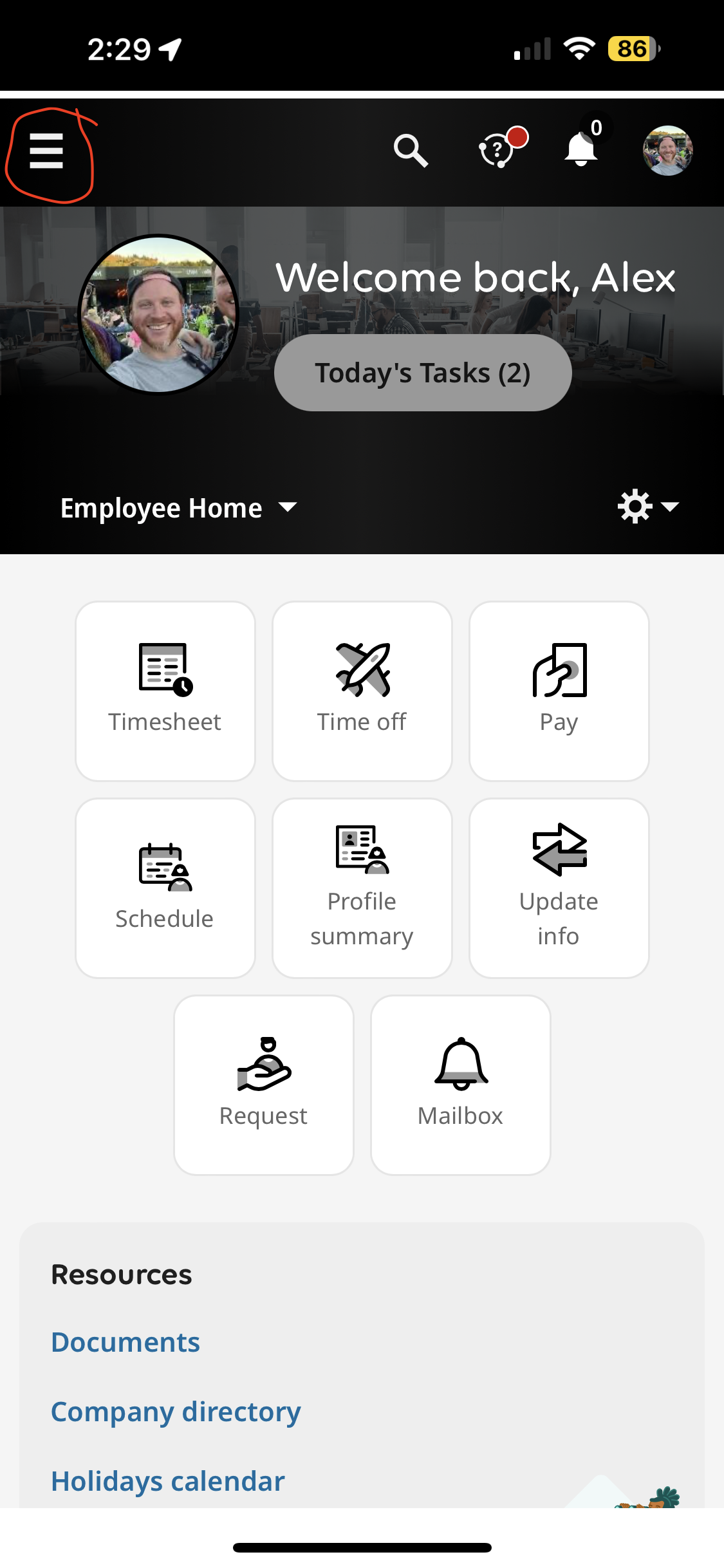
Task: Select the Time off tile
Action: point(362,691)
